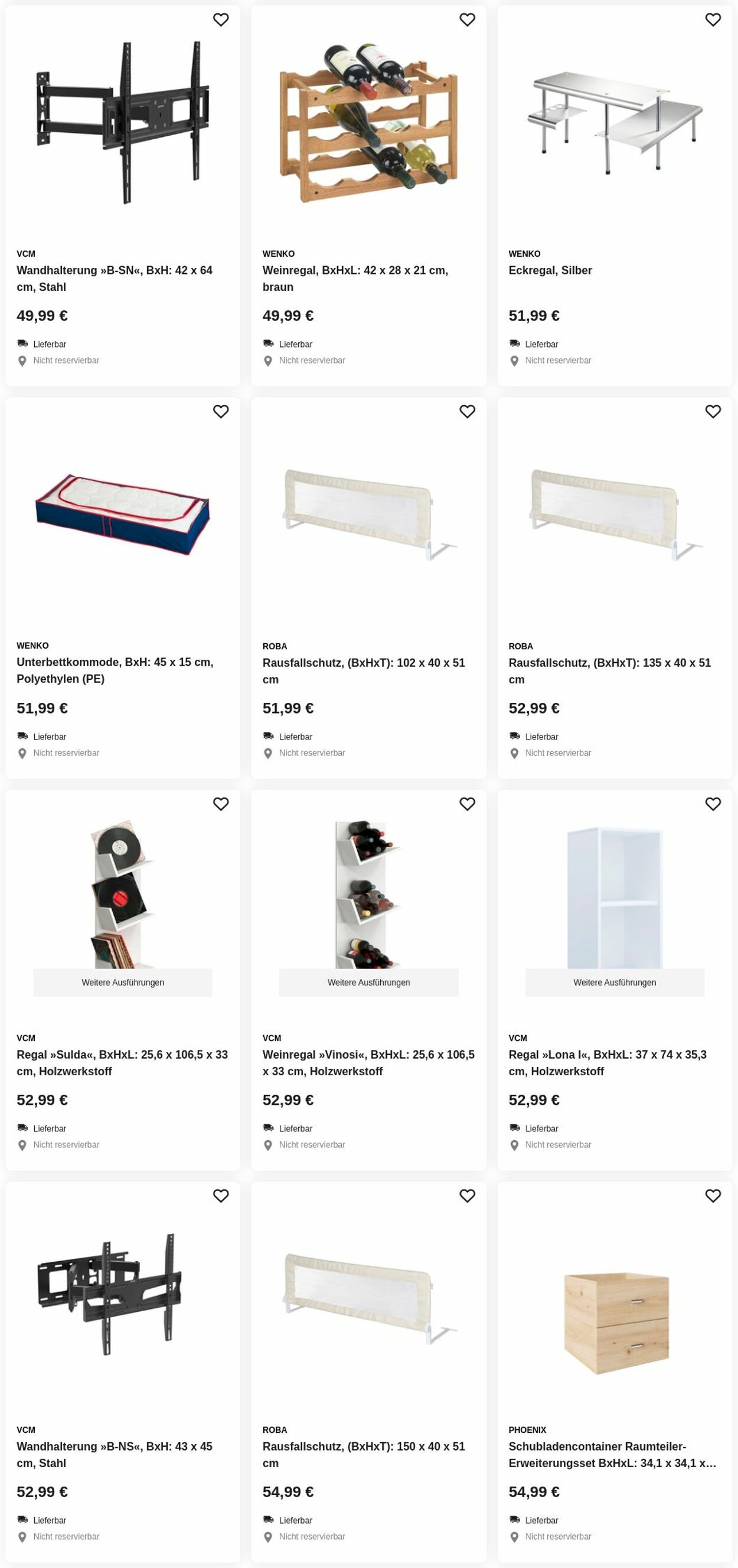Favorite the WENKO Eckregal Silber
The image size is (738, 1568).
(713, 20)
